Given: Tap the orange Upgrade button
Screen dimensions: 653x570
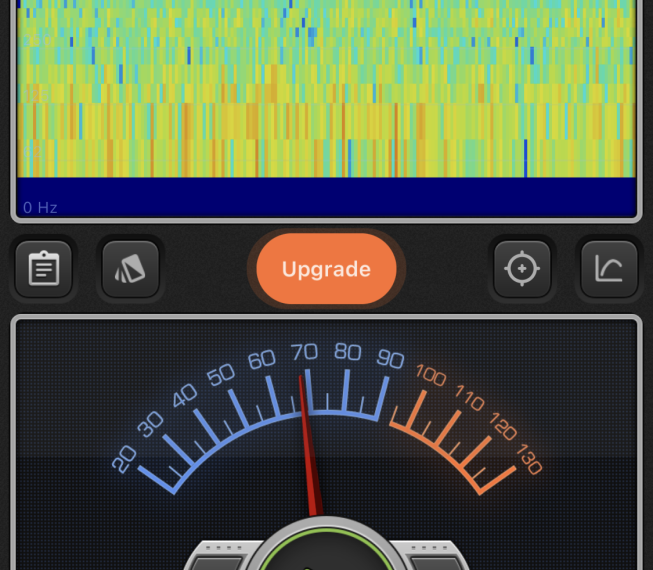Looking at the screenshot, I should click(326, 269).
